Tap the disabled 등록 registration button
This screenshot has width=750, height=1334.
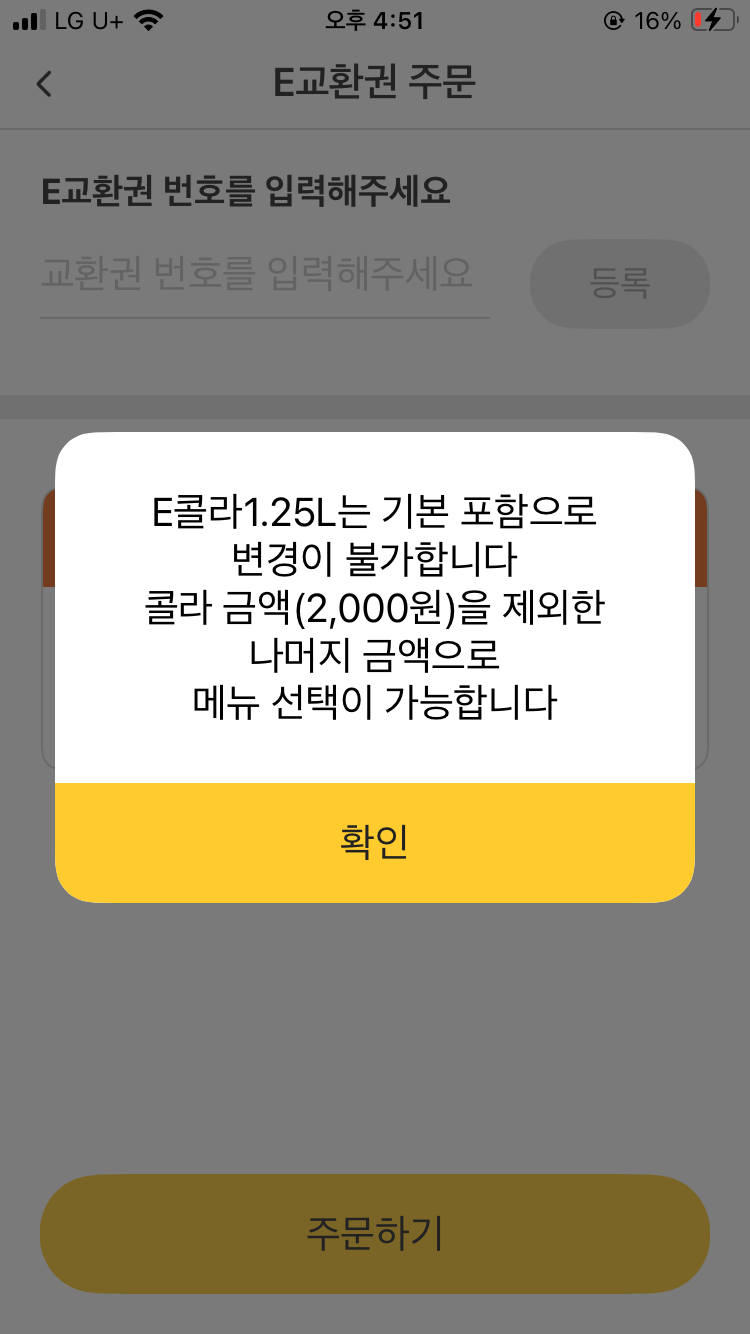point(619,284)
